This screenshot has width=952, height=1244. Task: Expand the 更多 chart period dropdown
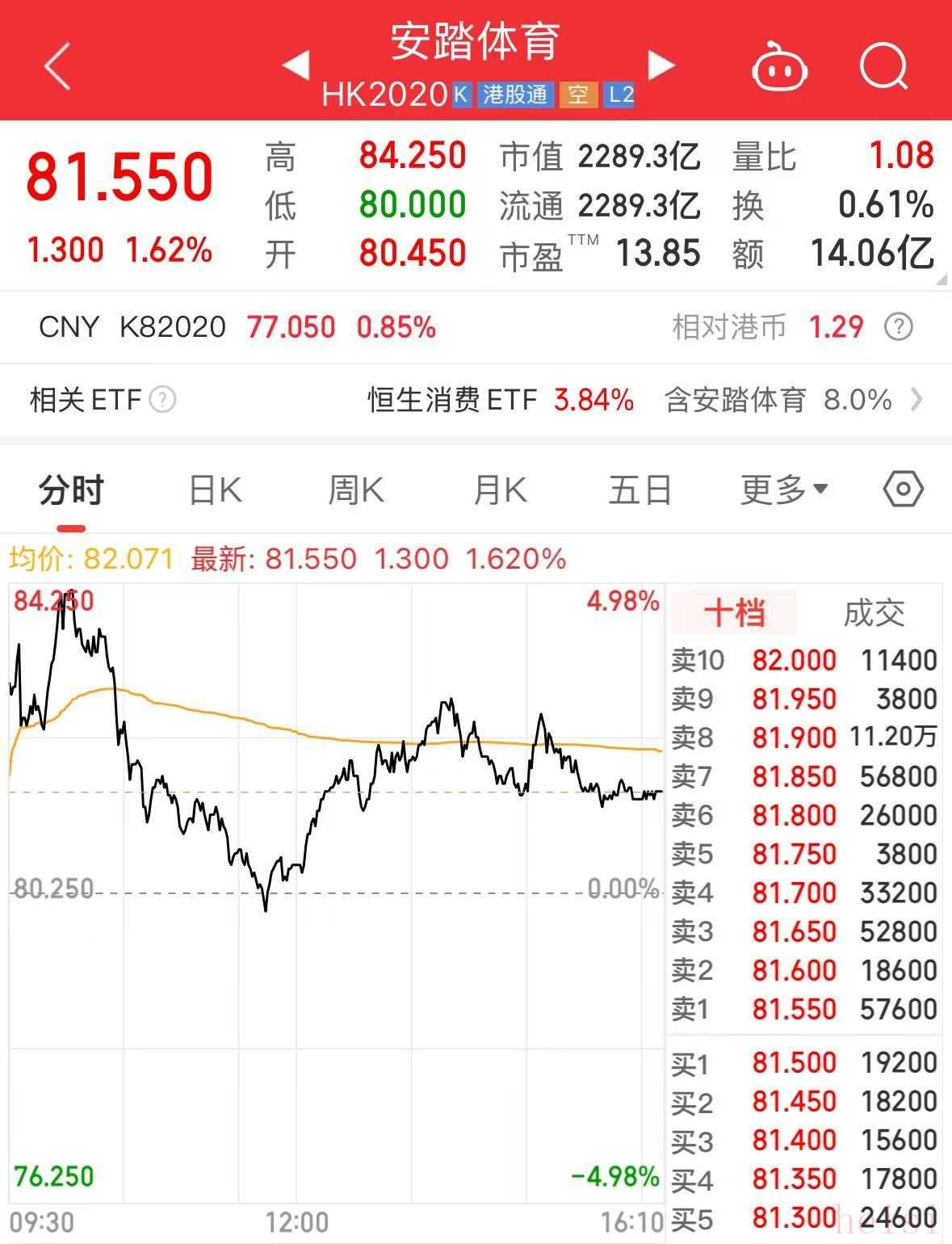pos(784,490)
